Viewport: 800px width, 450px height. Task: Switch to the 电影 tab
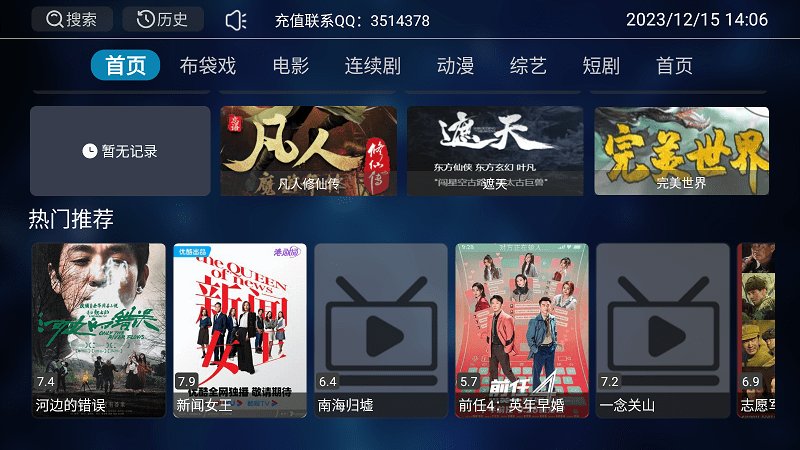291,66
